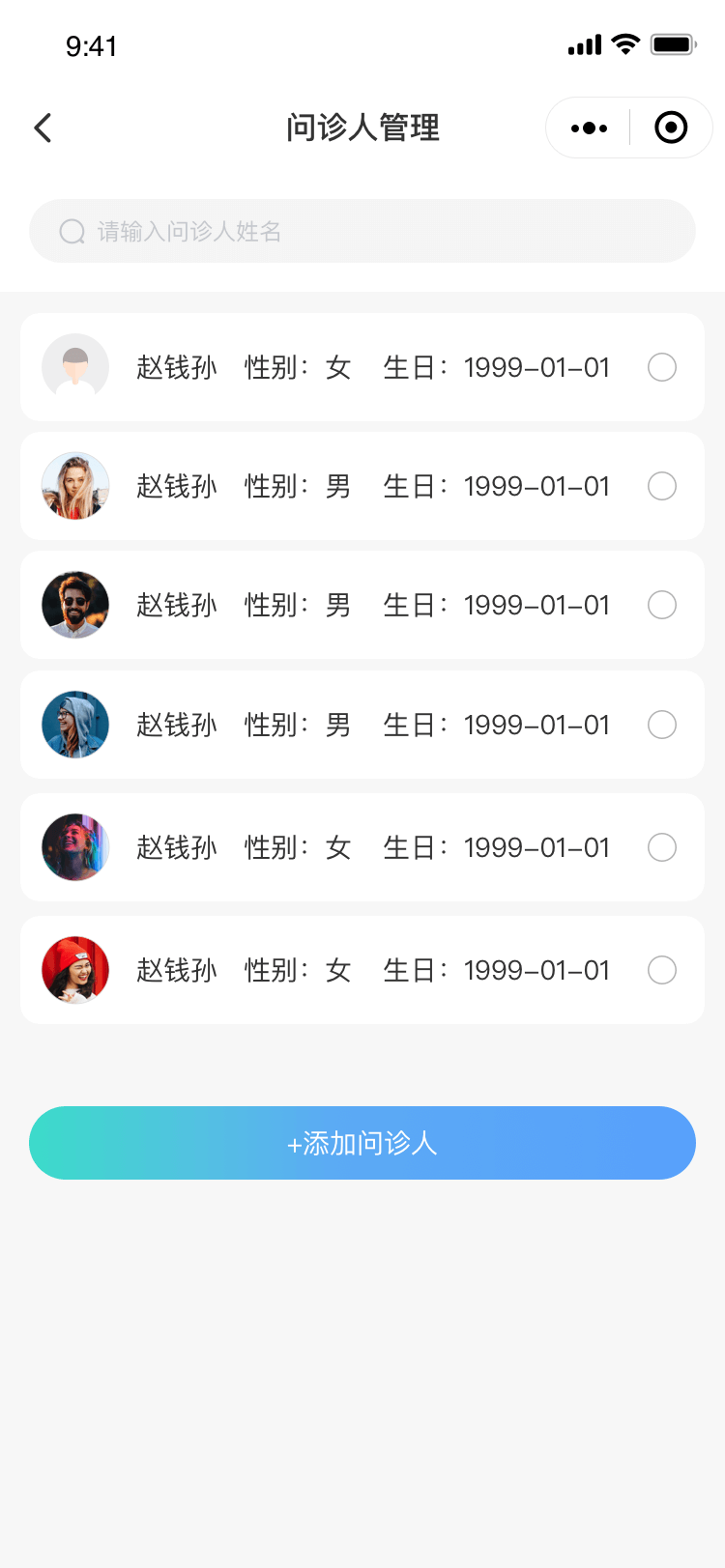
Task: Select the patient with the neon-lit avatar
Action: tap(662, 847)
